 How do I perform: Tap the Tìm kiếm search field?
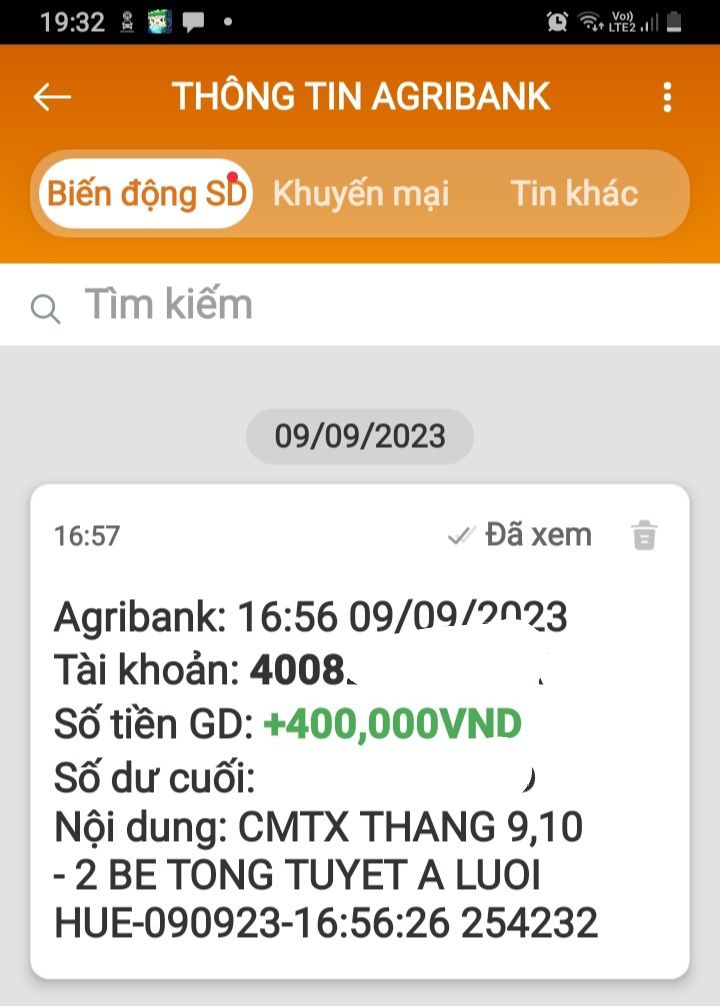[360, 305]
